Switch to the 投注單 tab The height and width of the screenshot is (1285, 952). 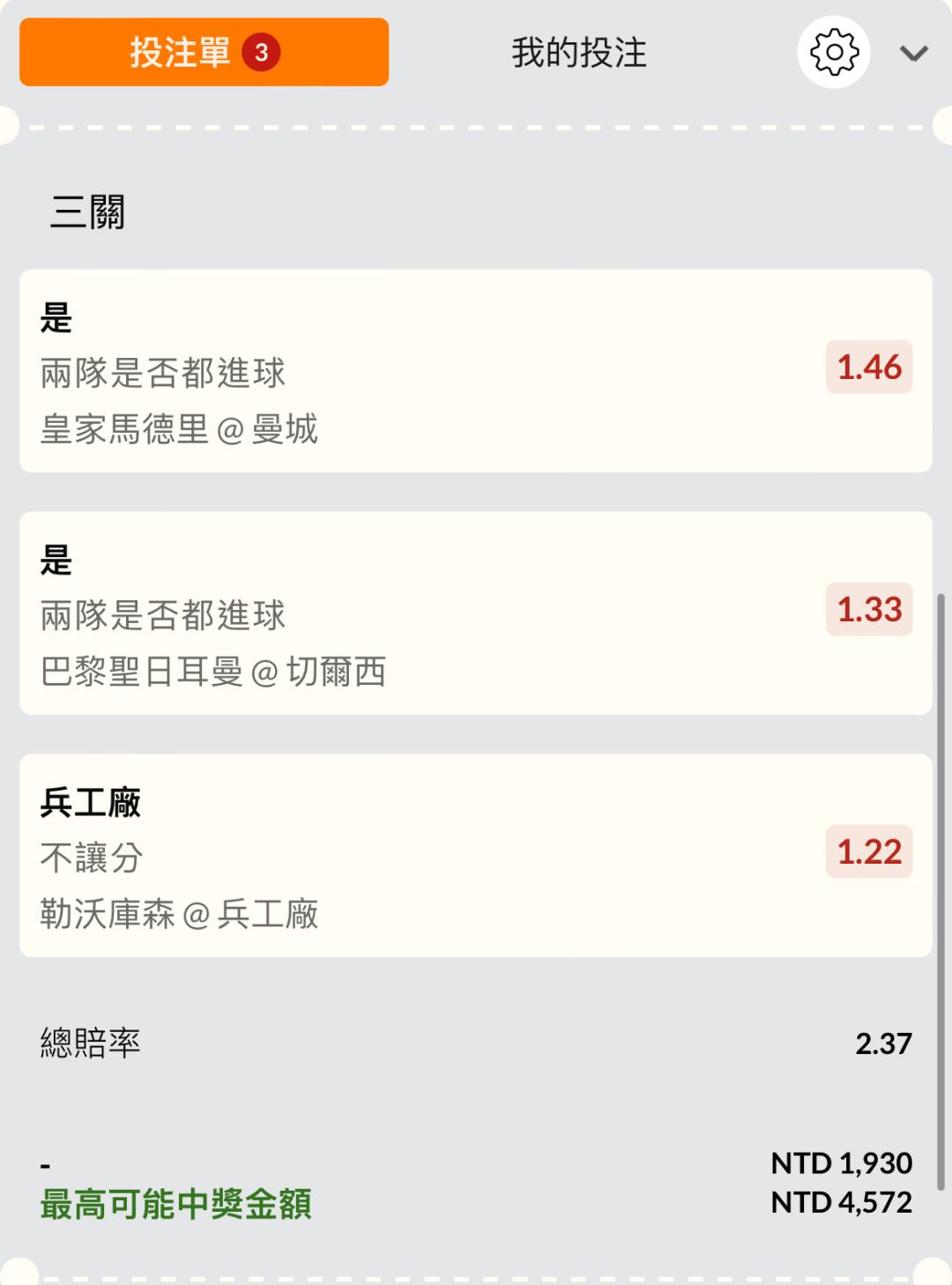point(204,52)
